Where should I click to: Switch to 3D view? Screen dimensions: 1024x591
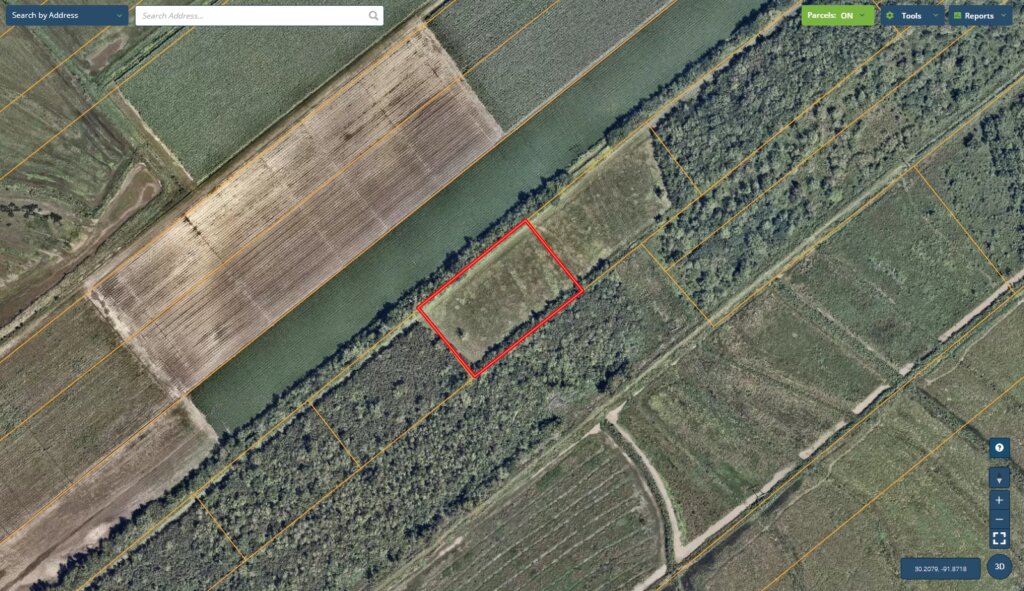[999, 566]
